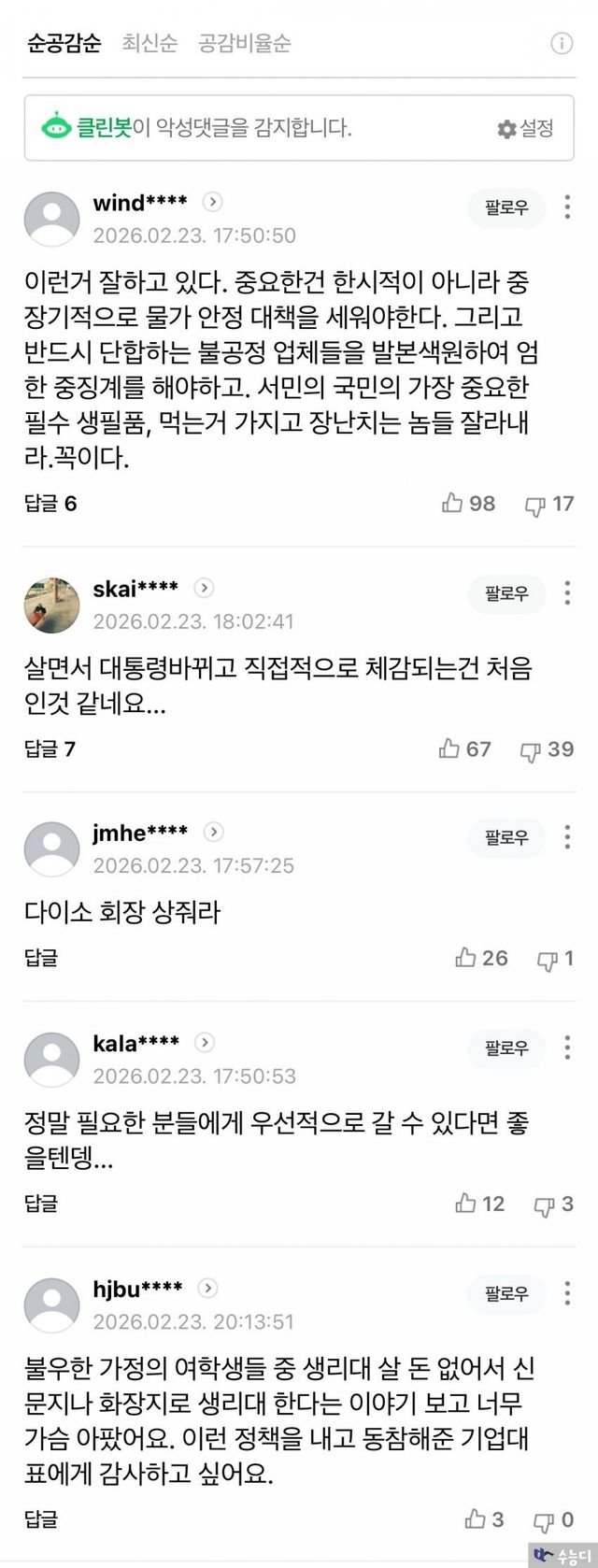Like wind****'s comment
Screen dimensions: 598x1568
(x=468, y=504)
